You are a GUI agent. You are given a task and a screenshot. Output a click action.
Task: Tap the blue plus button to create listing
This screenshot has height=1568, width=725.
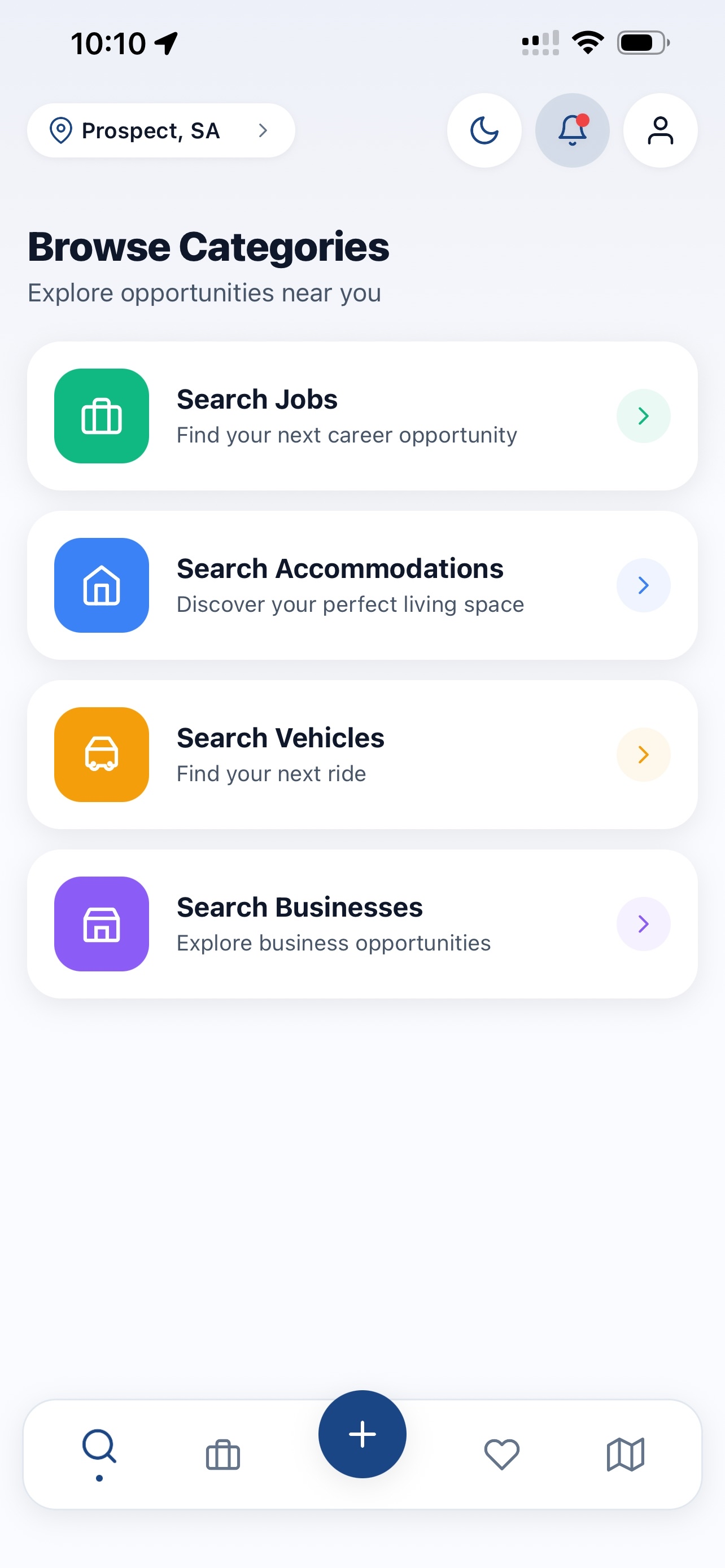[362, 1434]
